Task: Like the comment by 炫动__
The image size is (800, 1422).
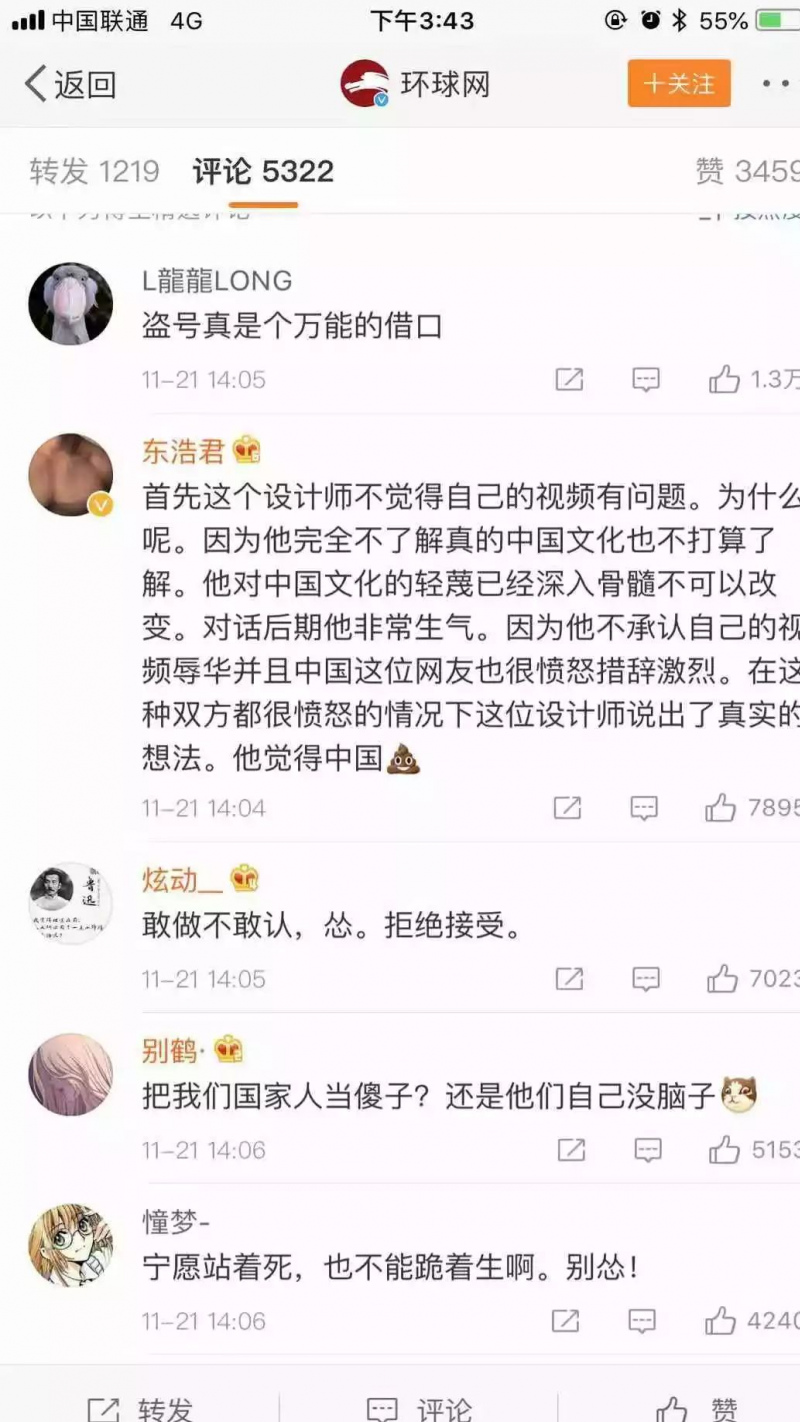Action: click(x=723, y=978)
